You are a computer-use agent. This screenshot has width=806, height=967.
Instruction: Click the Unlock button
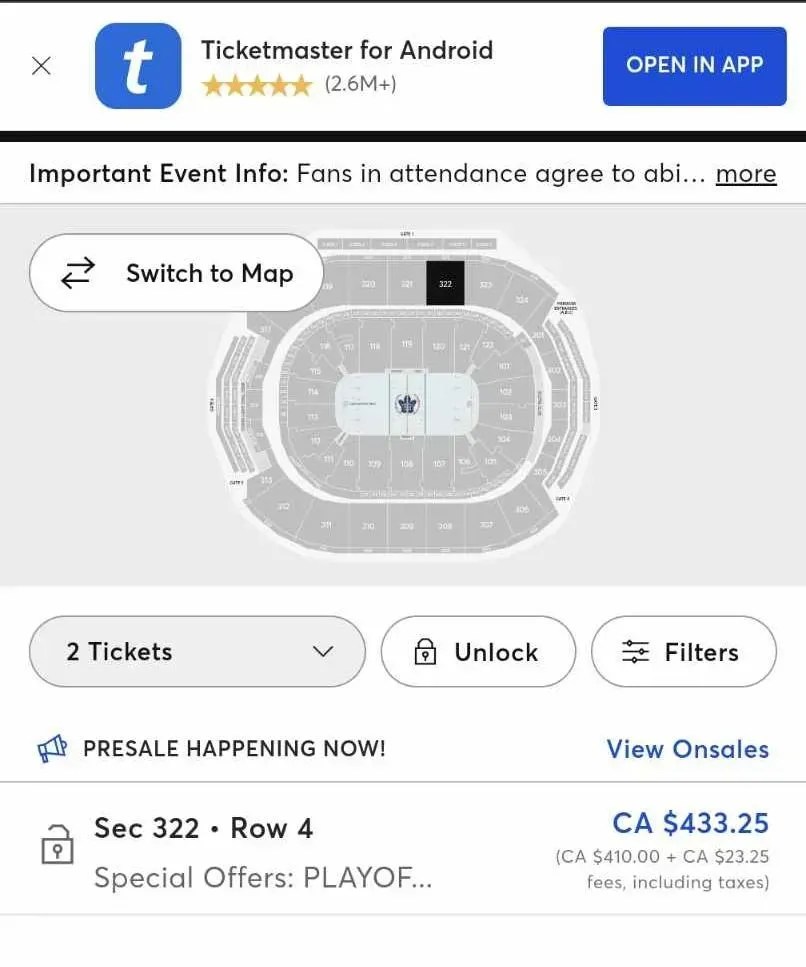pos(478,651)
